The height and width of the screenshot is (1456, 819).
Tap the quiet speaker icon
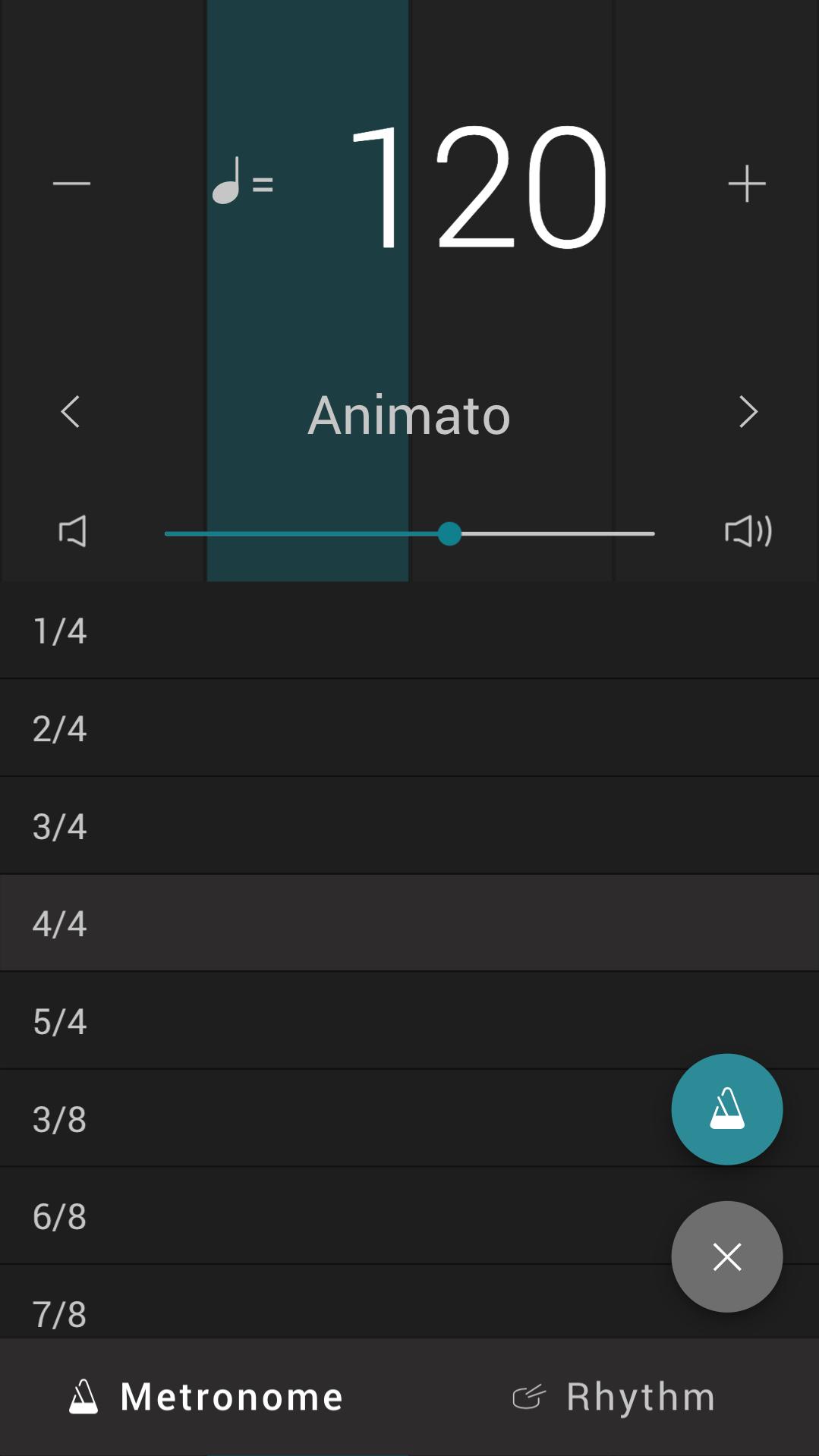pyautogui.click(x=73, y=531)
